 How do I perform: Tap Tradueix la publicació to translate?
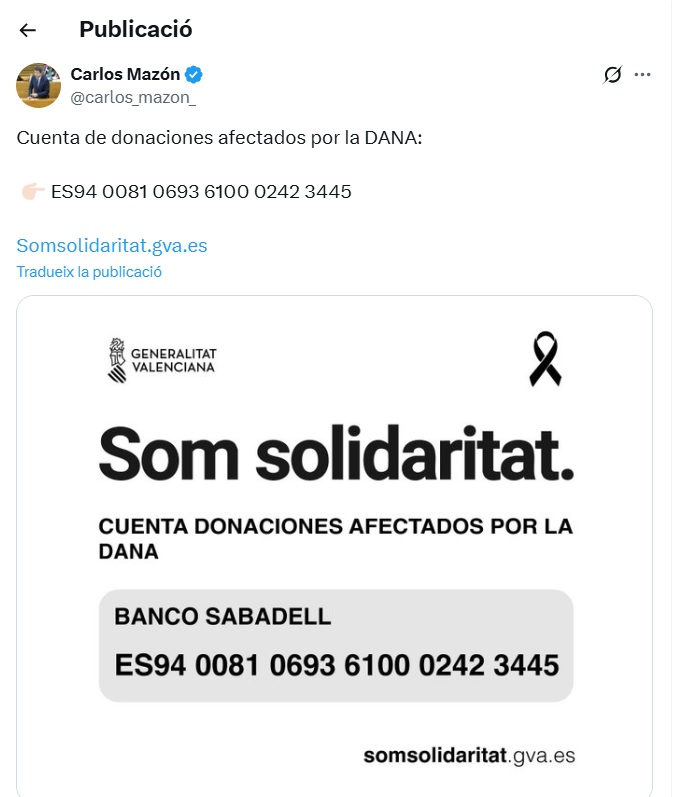89,272
